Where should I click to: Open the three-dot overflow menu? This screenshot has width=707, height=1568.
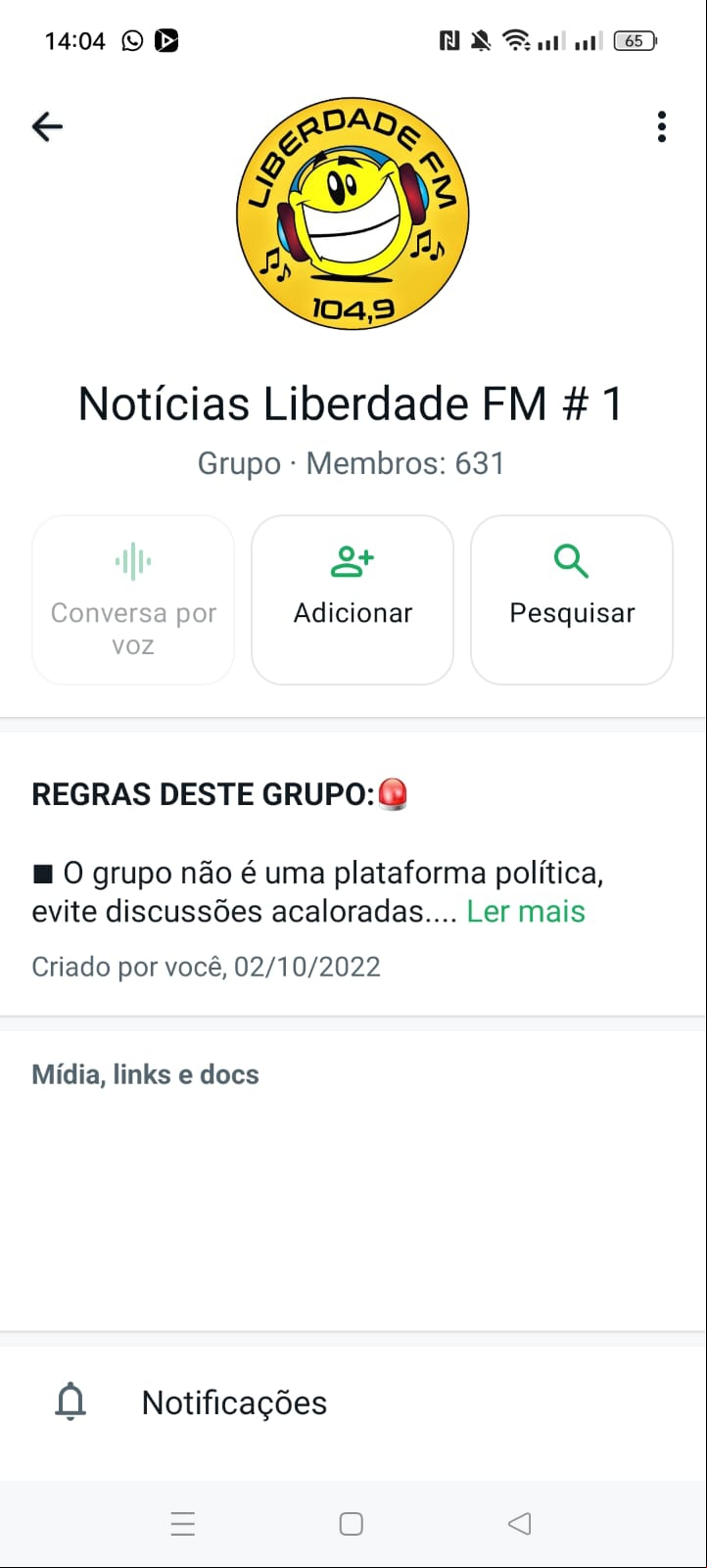[662, 126]
